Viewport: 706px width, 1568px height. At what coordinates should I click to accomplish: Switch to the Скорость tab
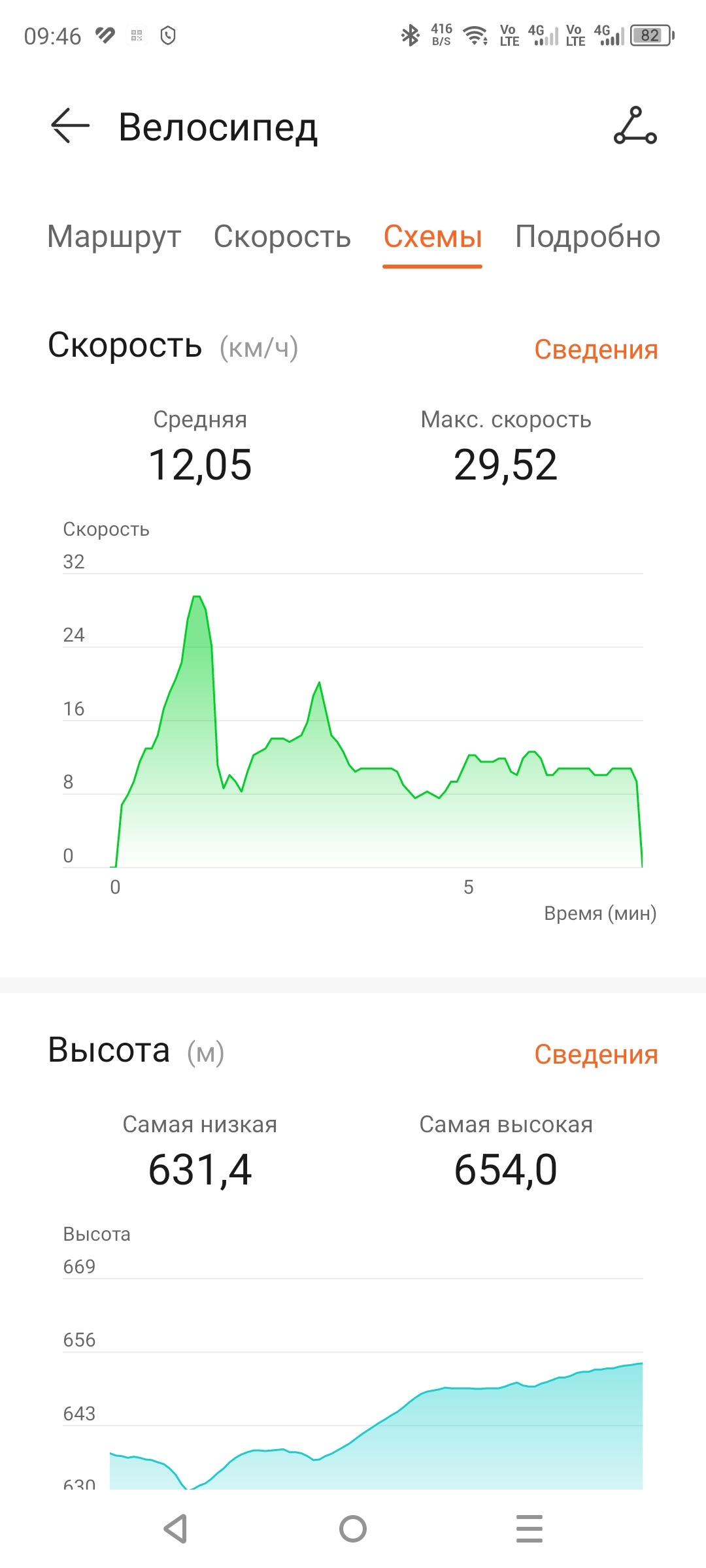point(282,237)
